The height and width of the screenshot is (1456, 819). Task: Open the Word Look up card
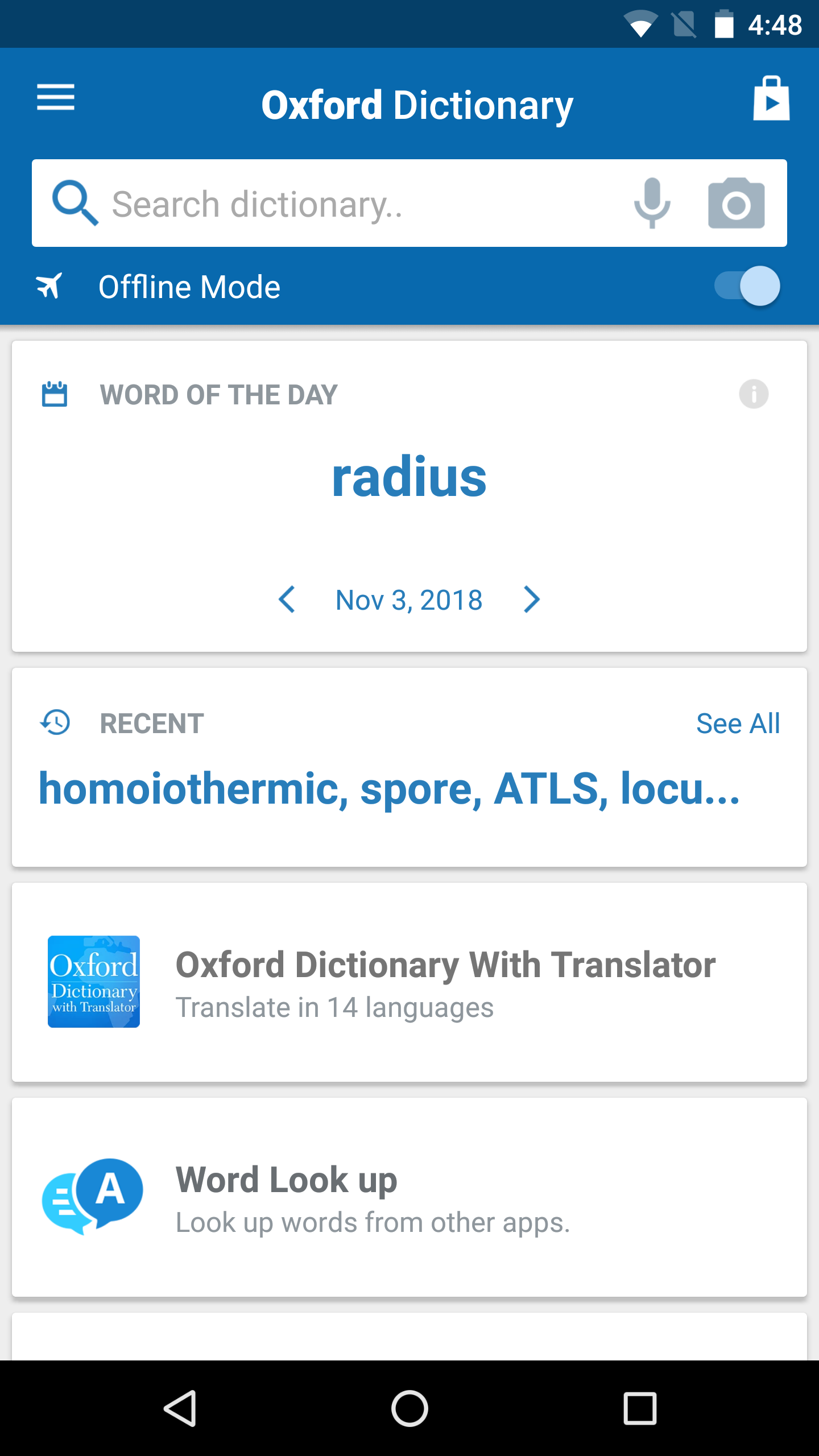[409, 1197]
